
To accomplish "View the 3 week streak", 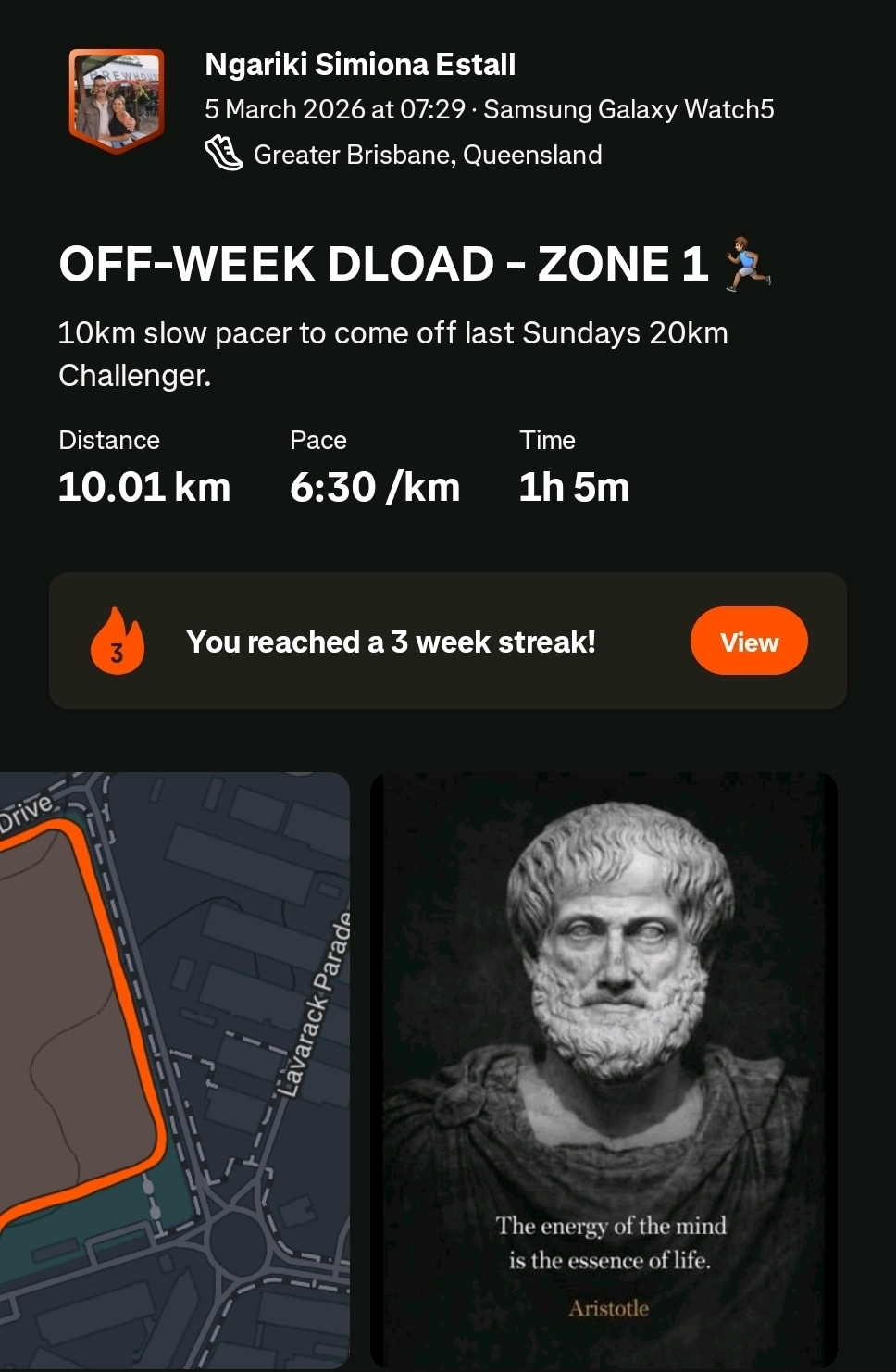I will tap(748, 642).
